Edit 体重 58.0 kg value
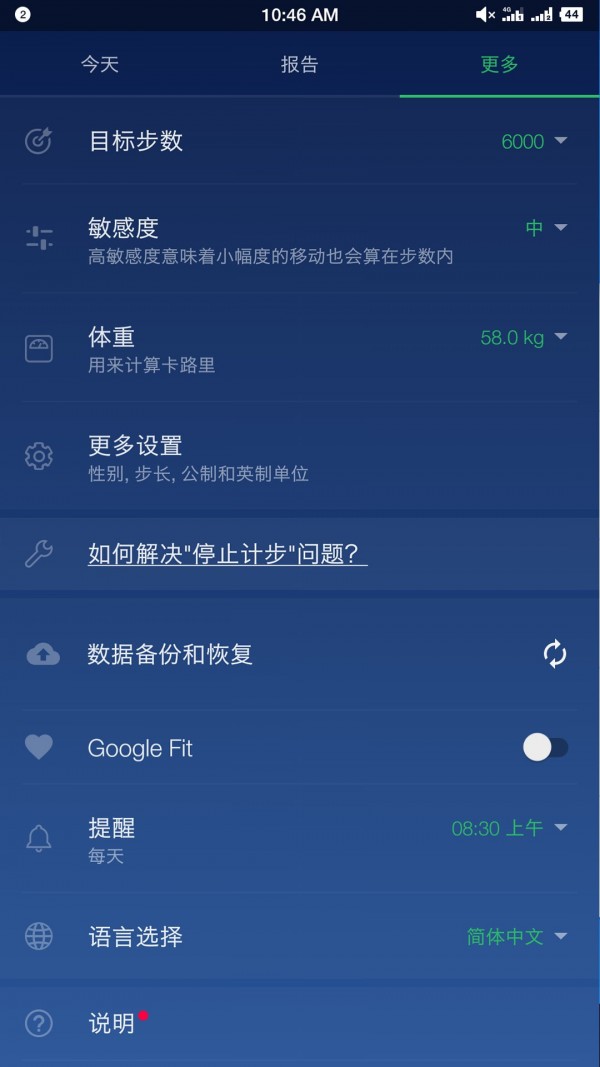600x1067 pixels. (523, 338)
